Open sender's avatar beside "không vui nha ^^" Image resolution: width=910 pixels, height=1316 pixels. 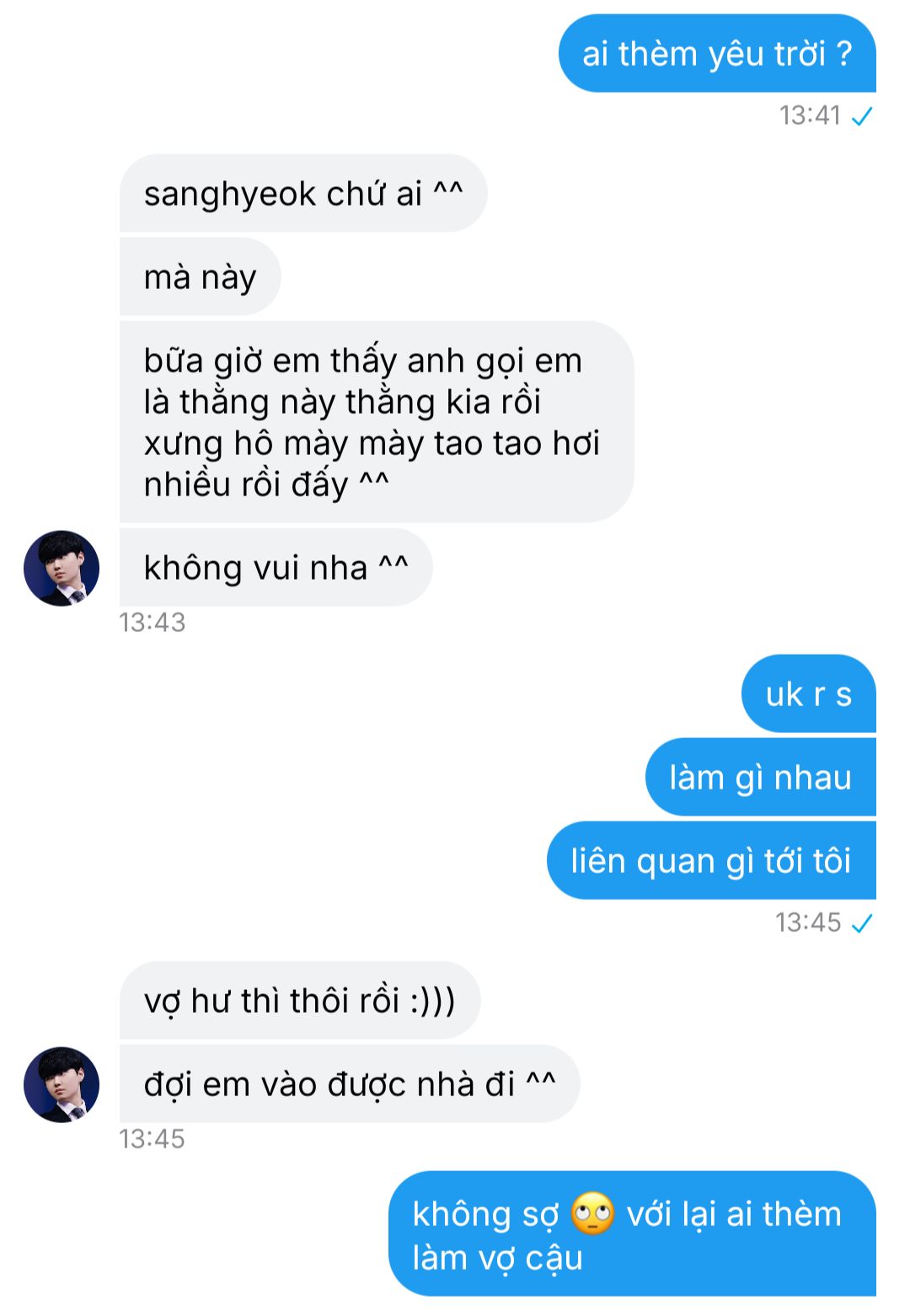[62, 568]
